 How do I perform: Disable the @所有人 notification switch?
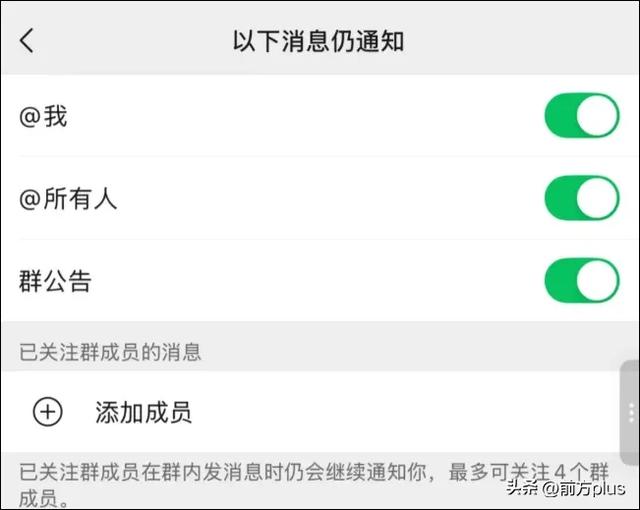[581, 198]
